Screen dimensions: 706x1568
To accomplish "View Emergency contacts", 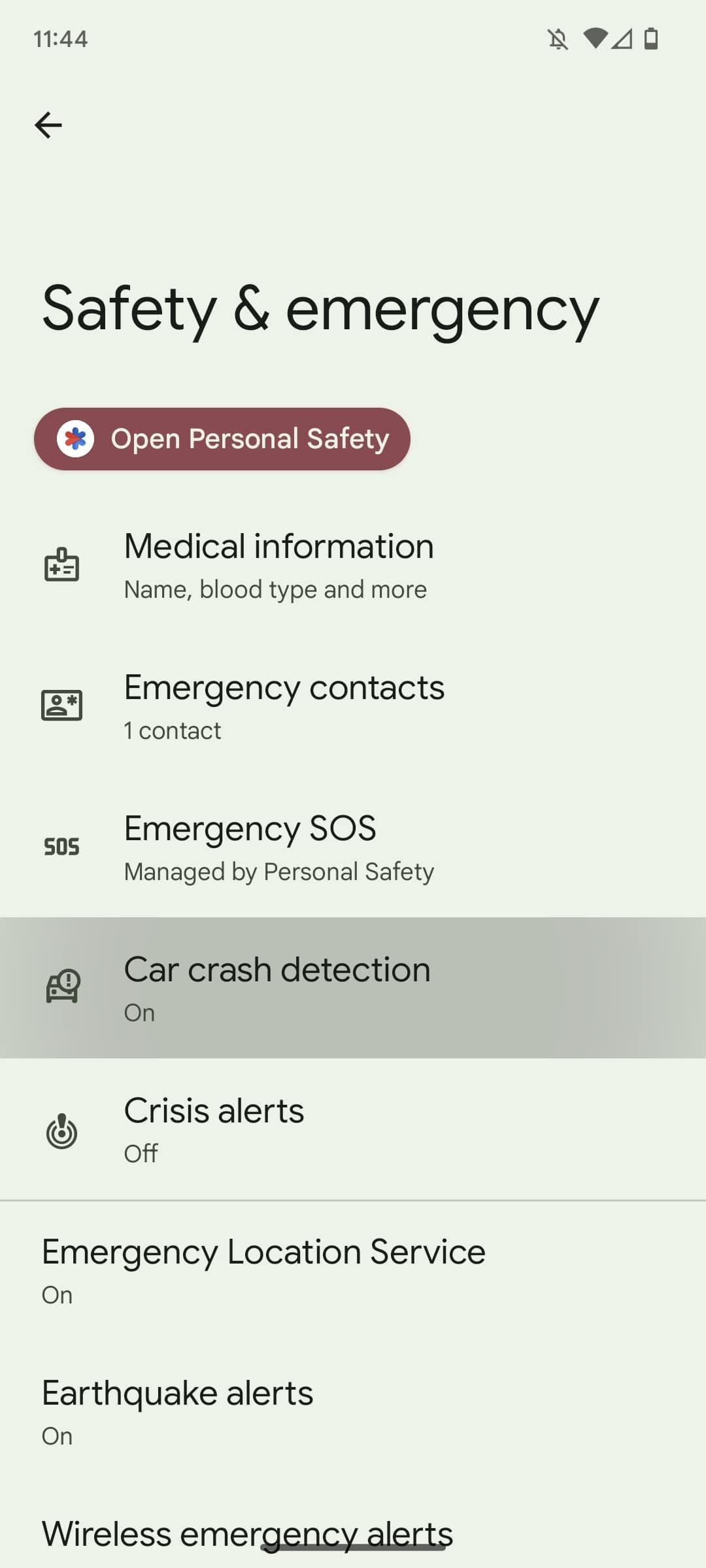I will [353, 706].
